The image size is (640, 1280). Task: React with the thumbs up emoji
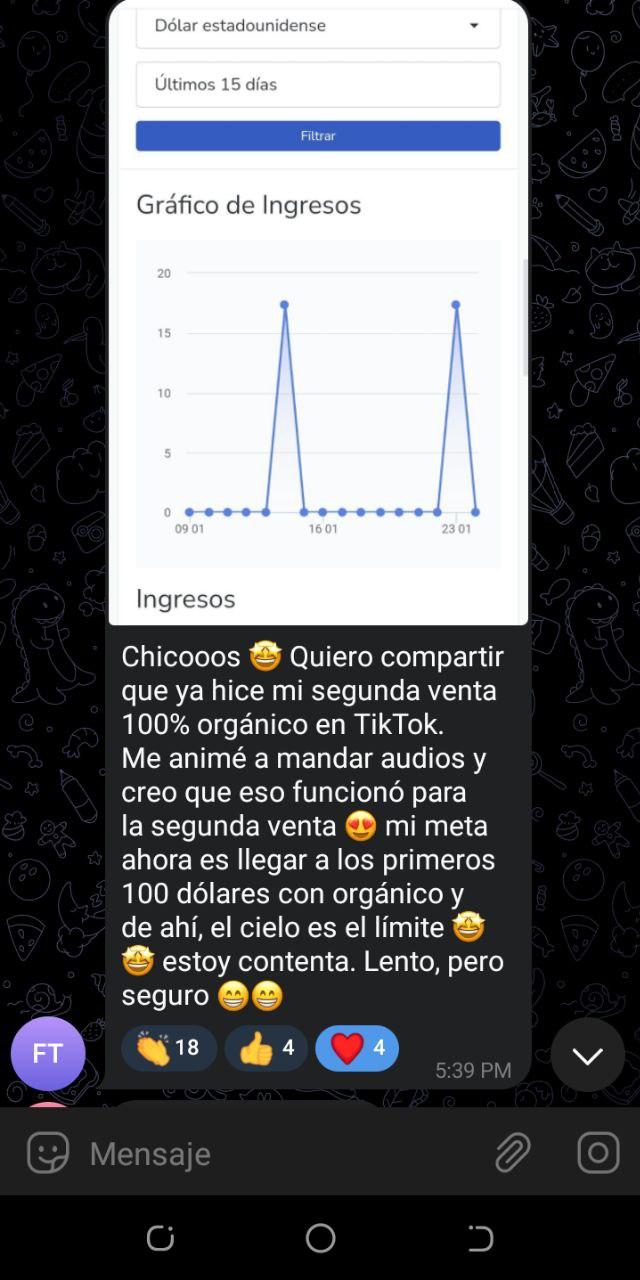(266, 1048)
